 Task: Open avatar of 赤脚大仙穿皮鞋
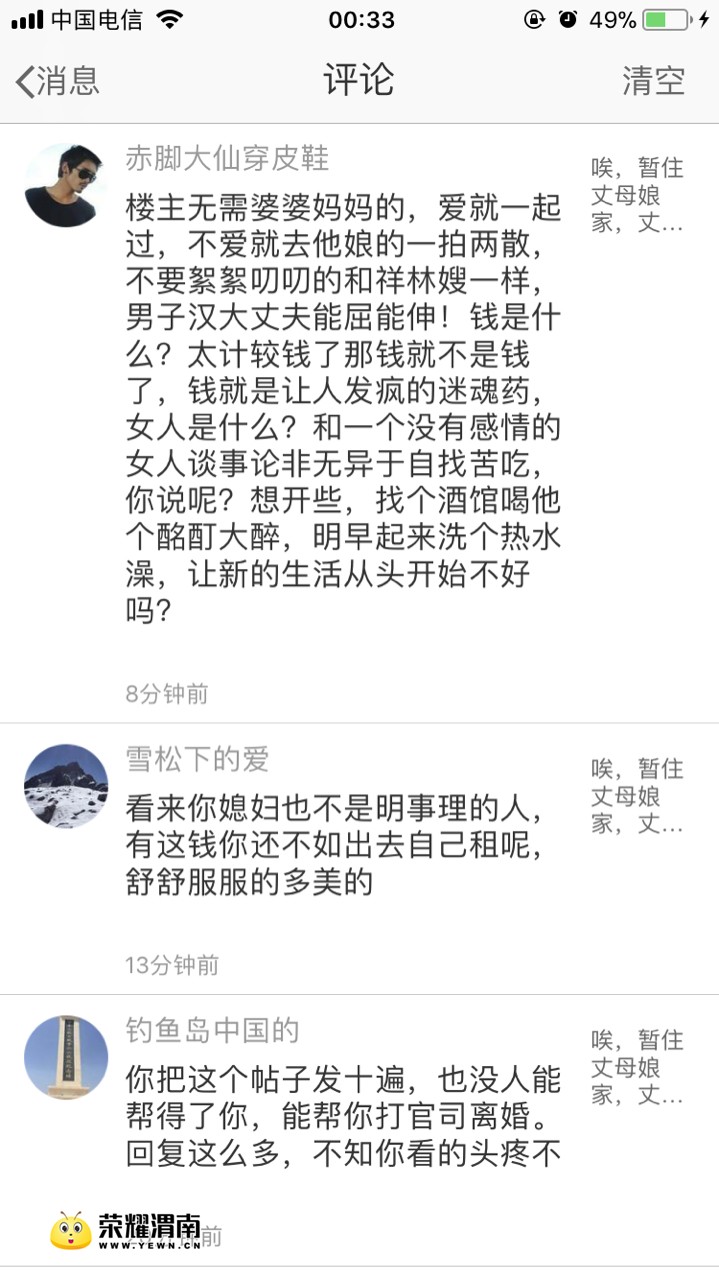[x=66, y=185]
